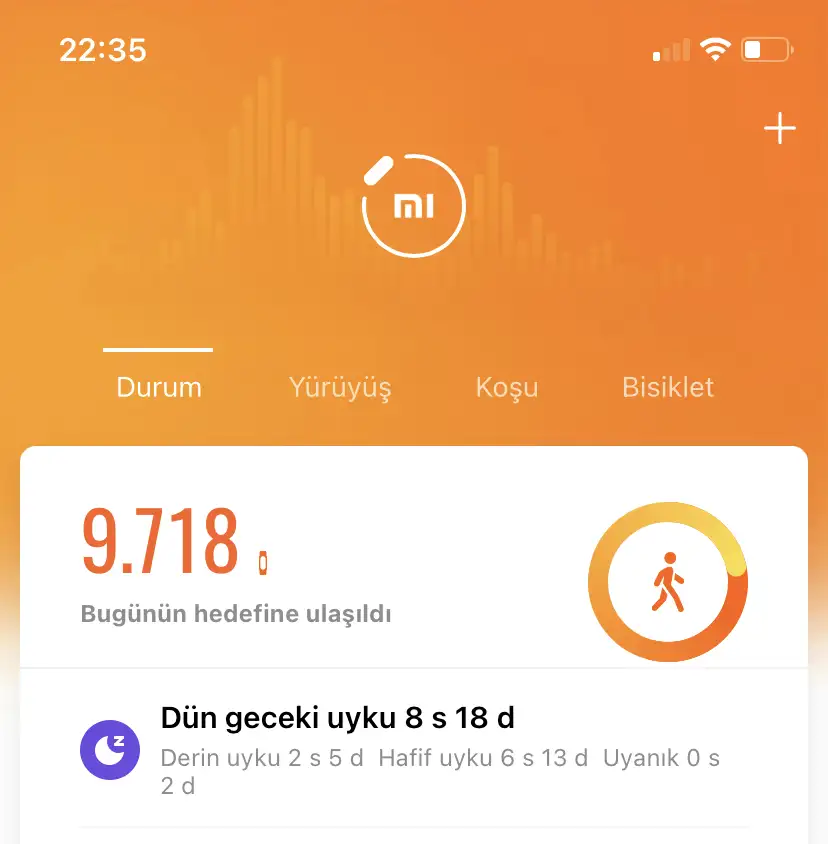Switch to the Yürüyüş tab

tap(340, 387)
